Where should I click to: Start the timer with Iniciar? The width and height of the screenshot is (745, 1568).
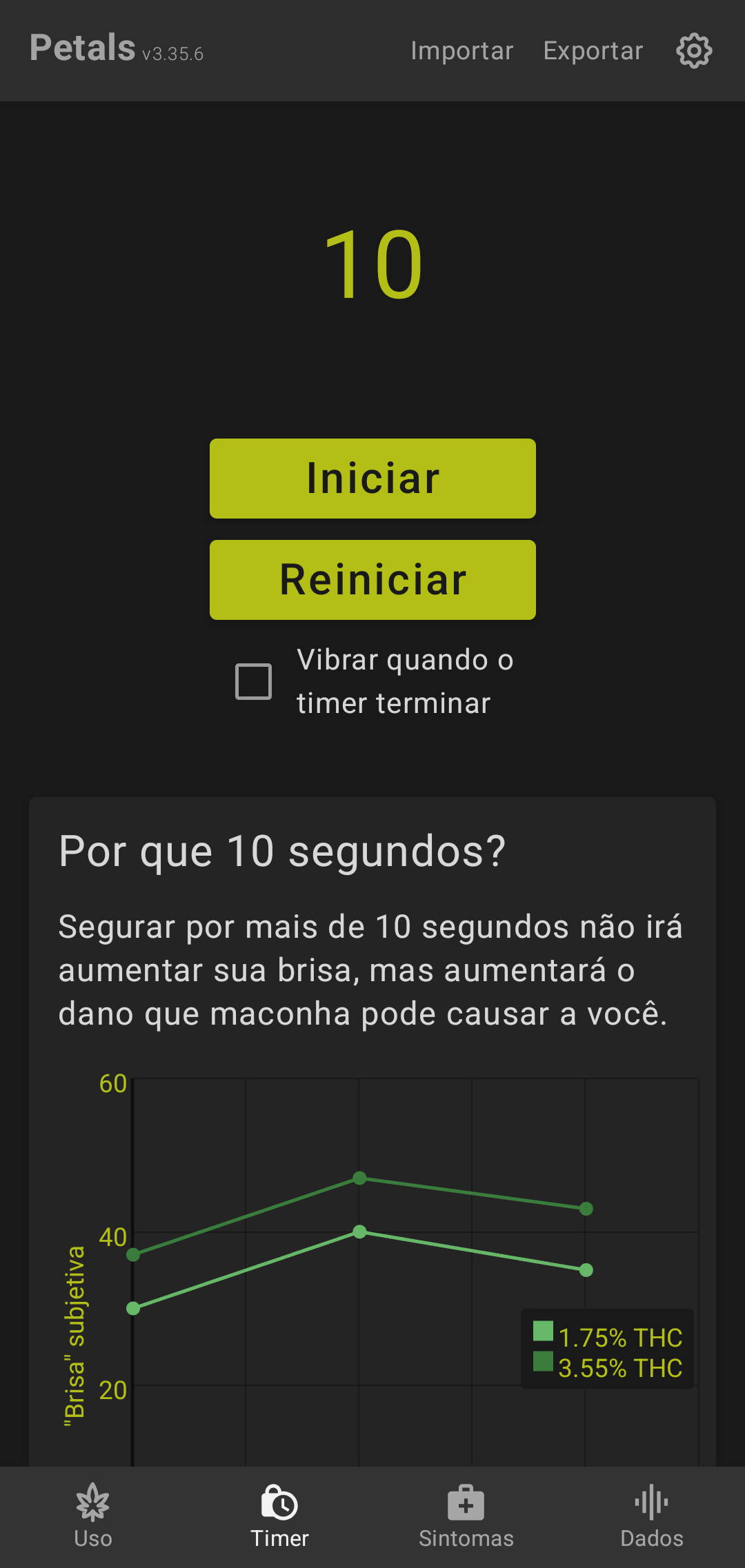(x=372, y=479)
